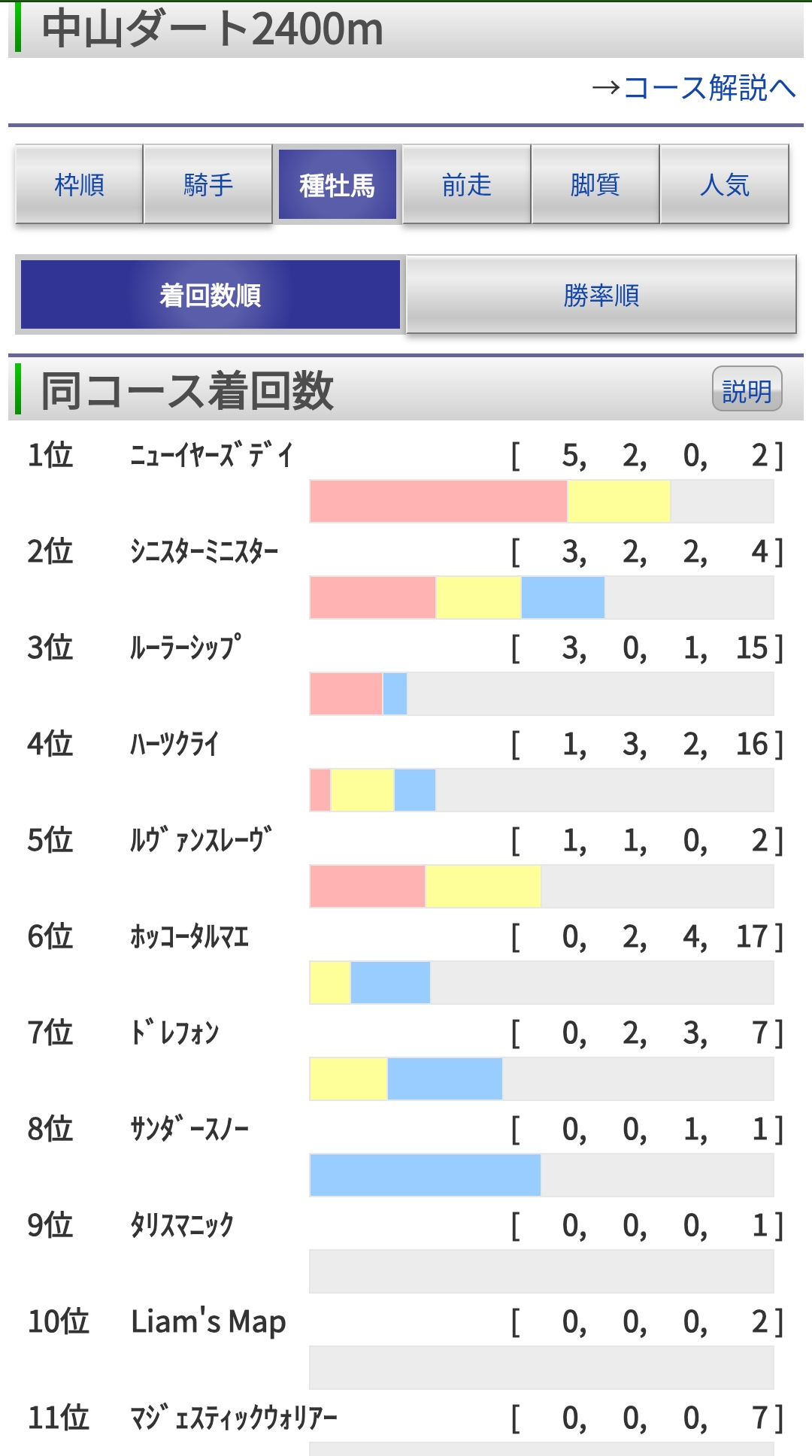Sort by 着回数順

pos(210,295)
